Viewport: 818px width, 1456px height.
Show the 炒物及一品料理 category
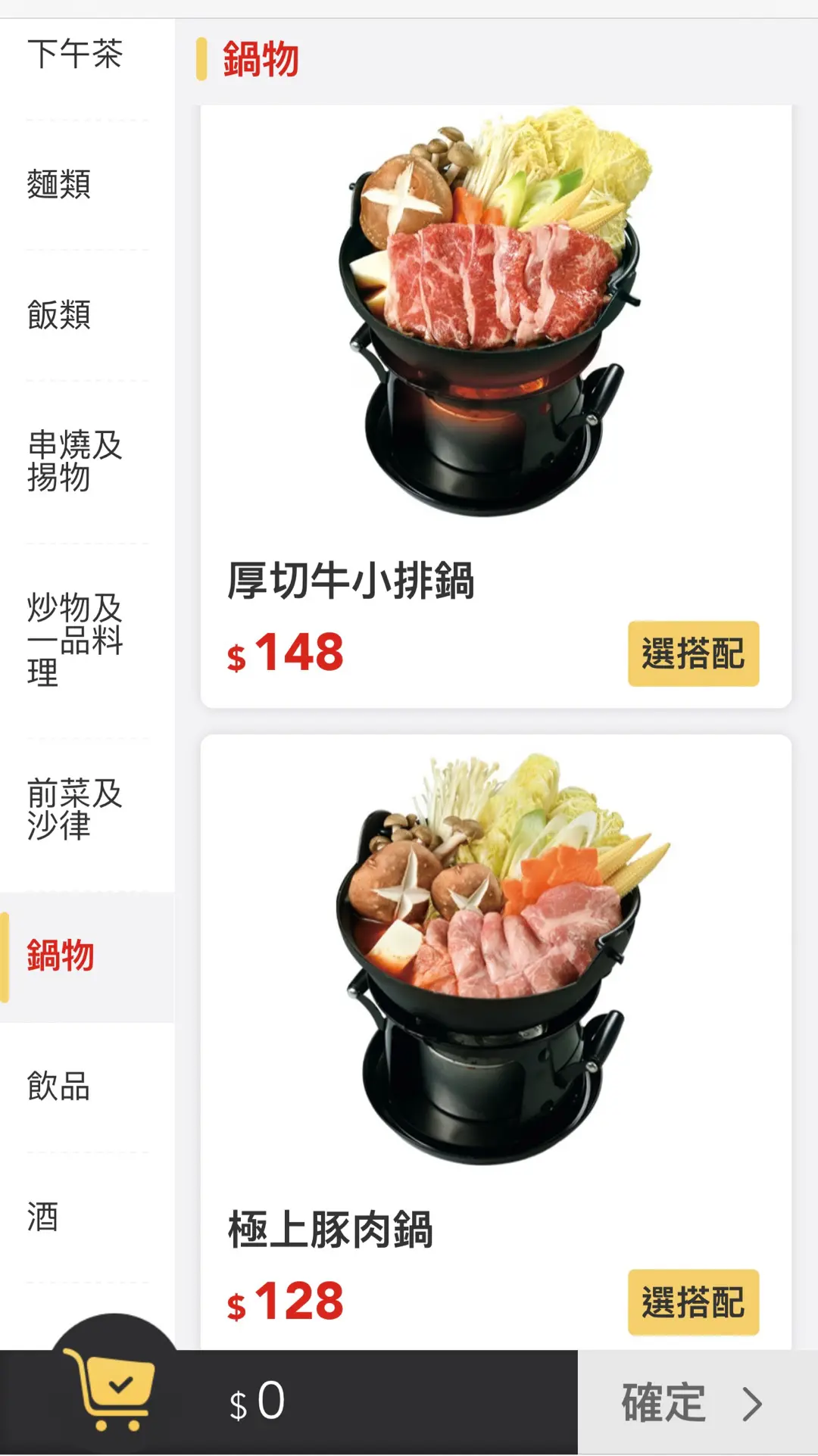click(x=74, y=640)
